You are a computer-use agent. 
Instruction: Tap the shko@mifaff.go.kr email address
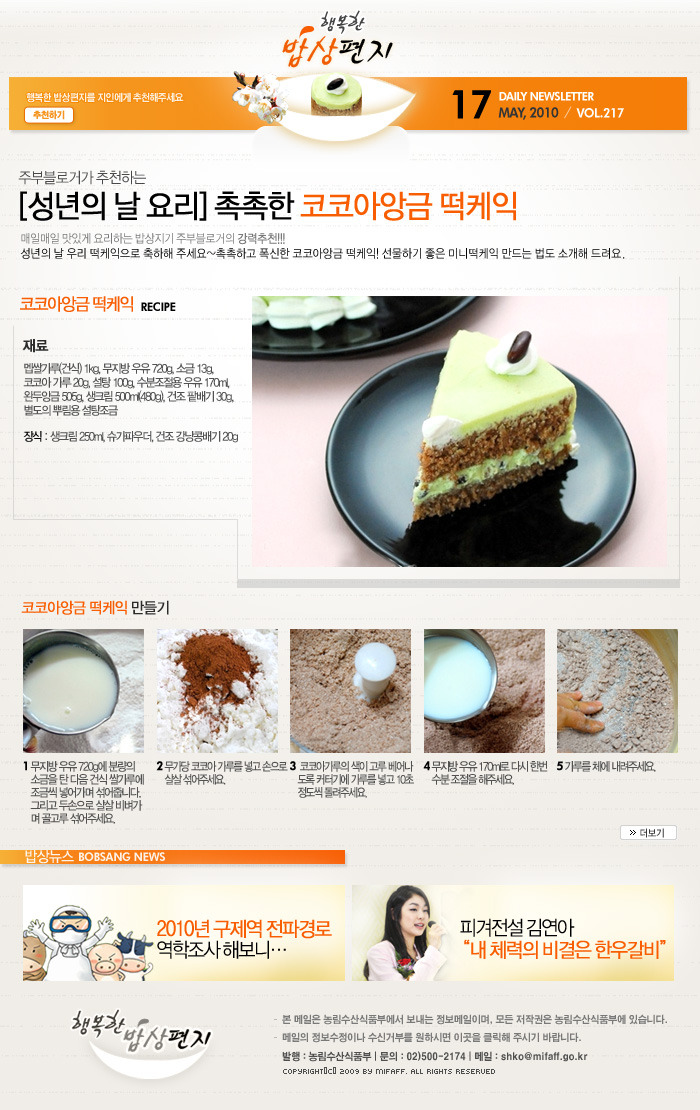point(544,1055)
